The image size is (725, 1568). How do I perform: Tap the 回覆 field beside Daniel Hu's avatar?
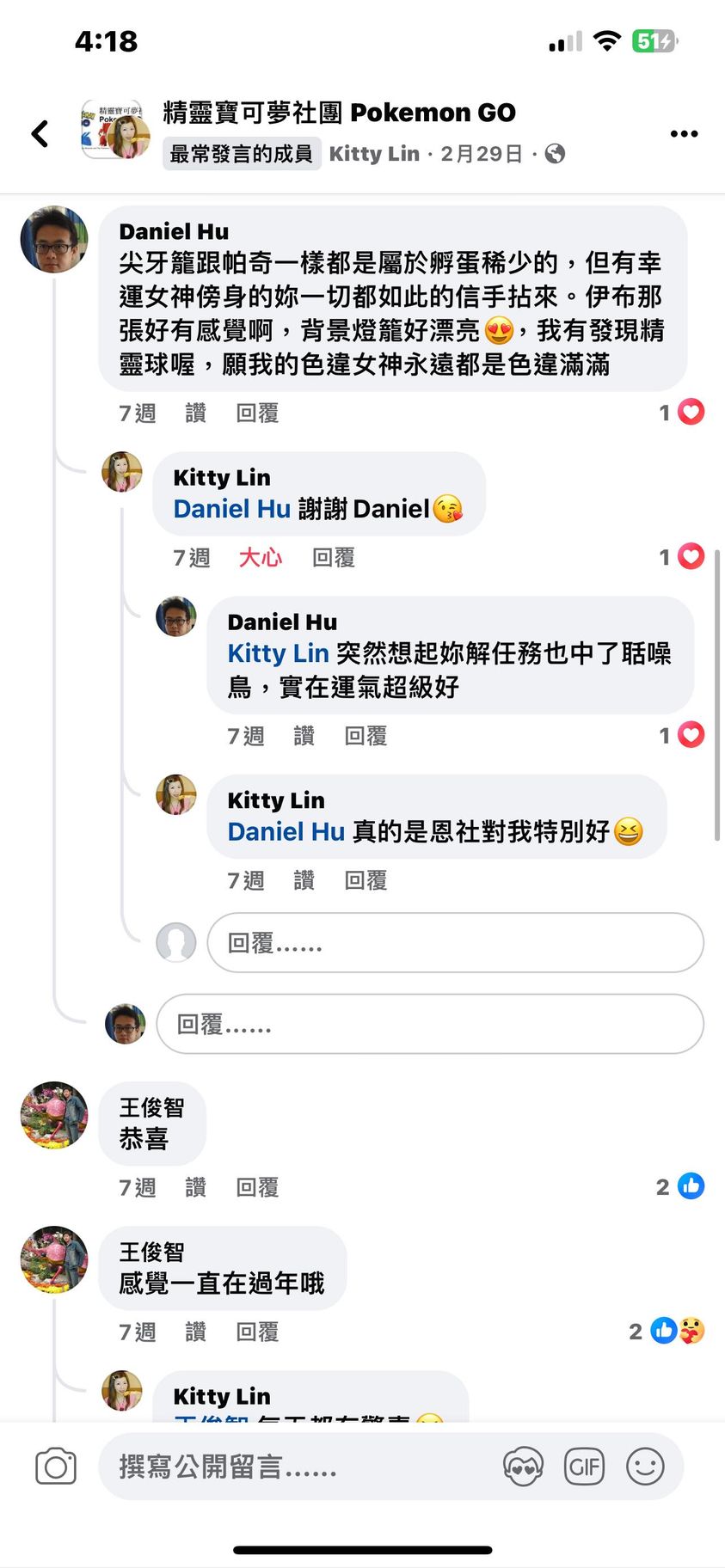(x=429, y=1024)
